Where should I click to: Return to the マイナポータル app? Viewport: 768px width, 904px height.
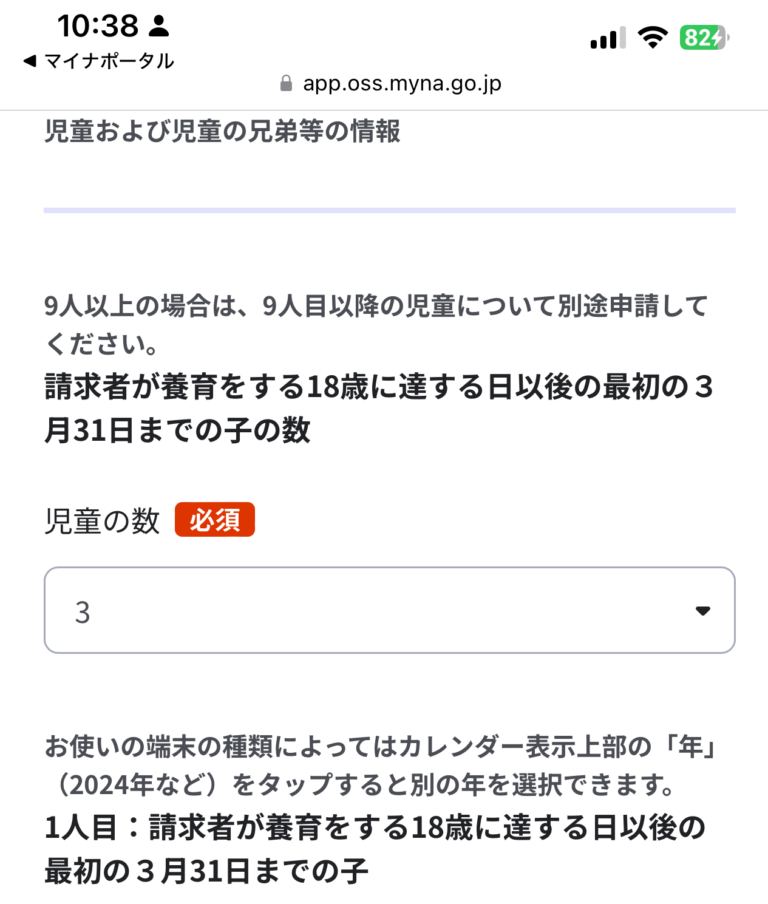click(x=98, y=62)
